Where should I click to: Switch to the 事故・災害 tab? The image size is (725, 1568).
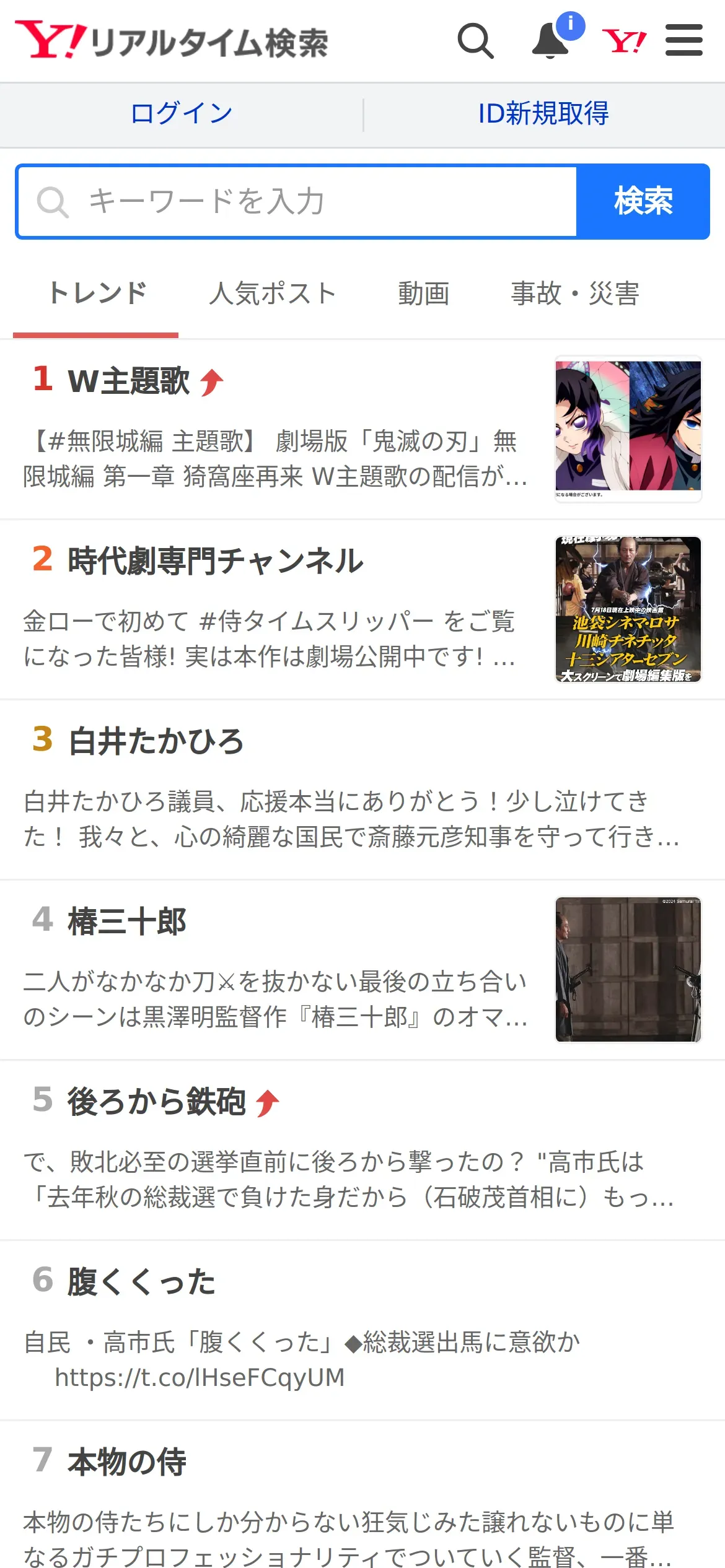tap(575, 294)
